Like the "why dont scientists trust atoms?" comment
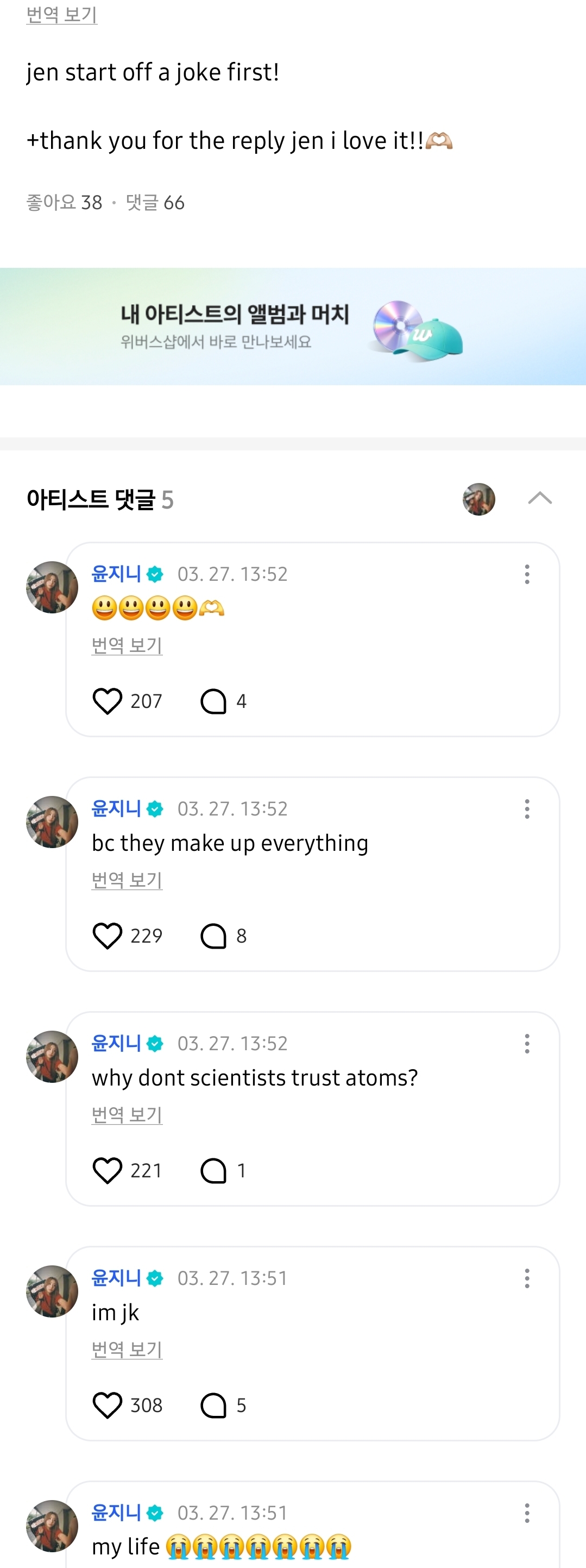The image size is (586, 1568). [108, 1170]
